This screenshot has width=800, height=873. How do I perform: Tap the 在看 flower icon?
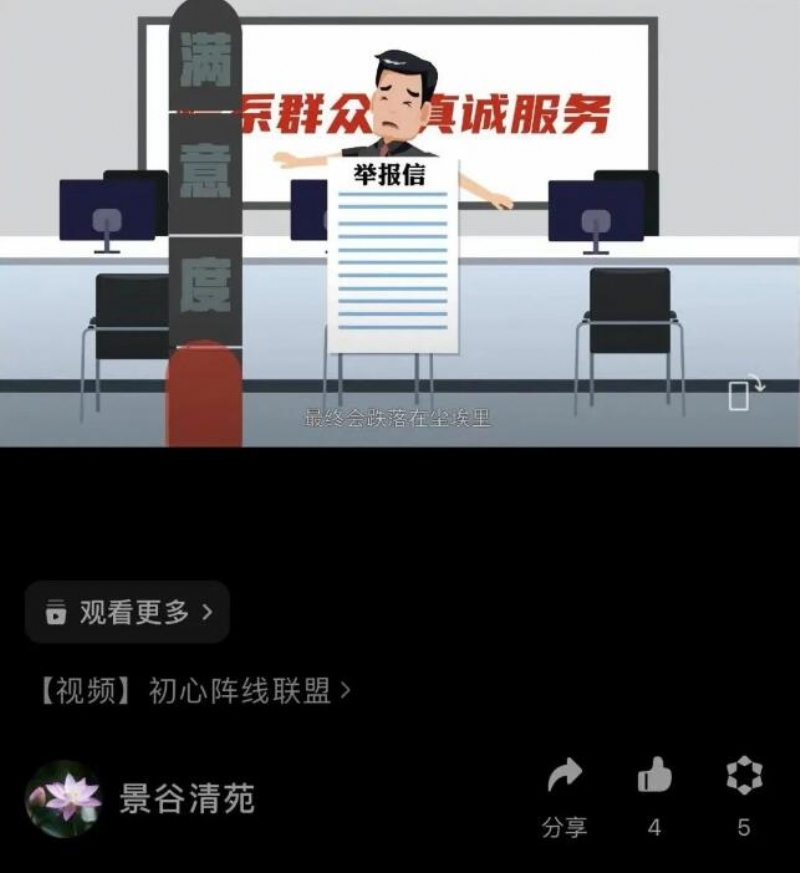tap(743, 778)
